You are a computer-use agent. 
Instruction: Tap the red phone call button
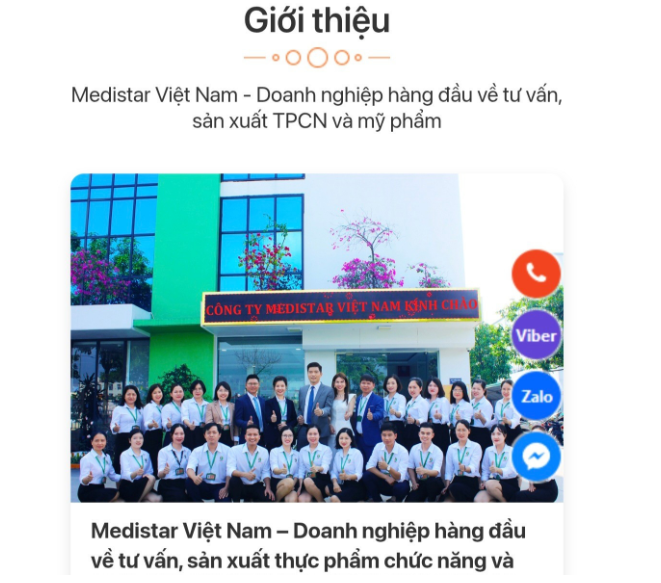tap(536, 274)
